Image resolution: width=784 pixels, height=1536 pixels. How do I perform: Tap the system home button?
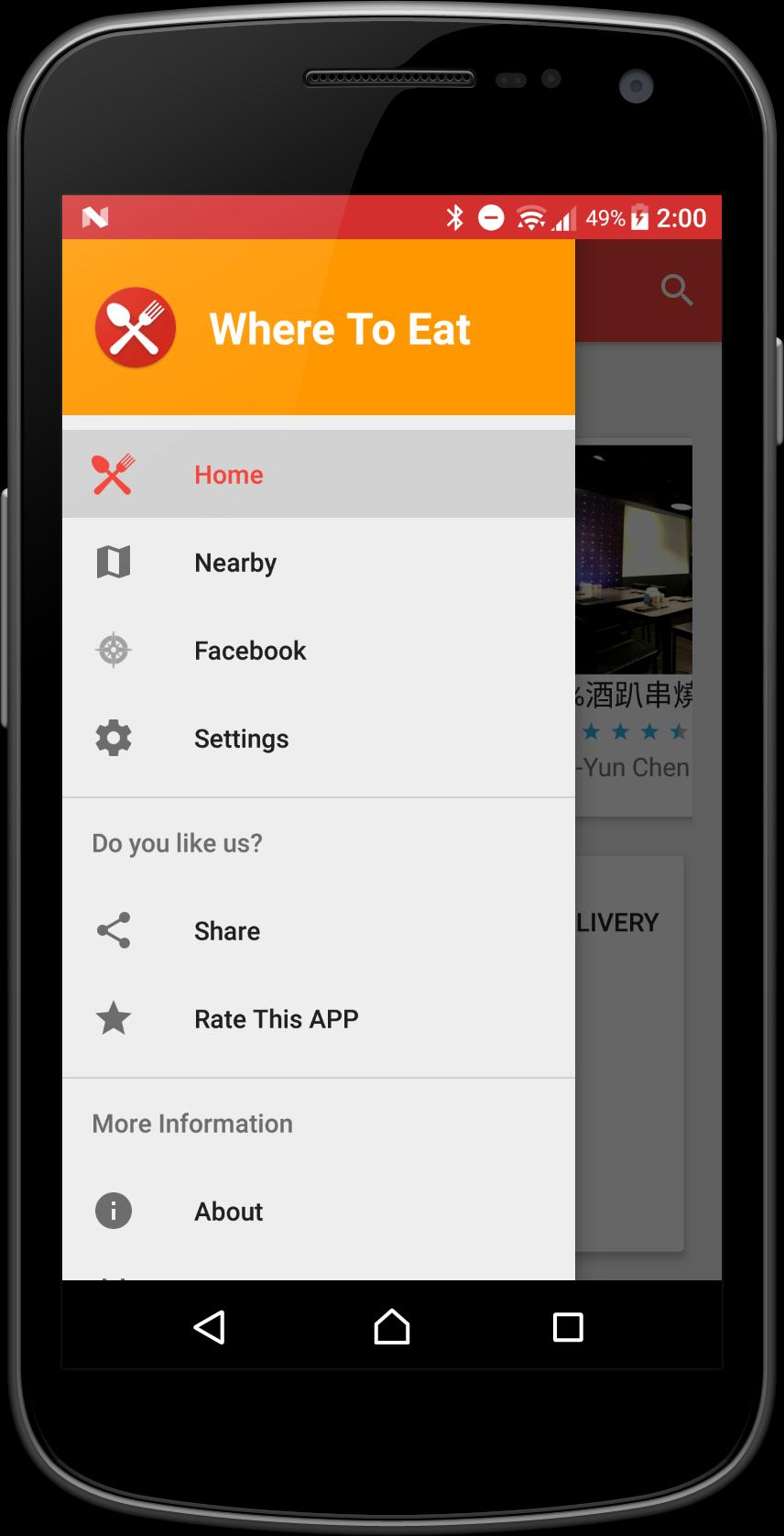[392, 1327]
